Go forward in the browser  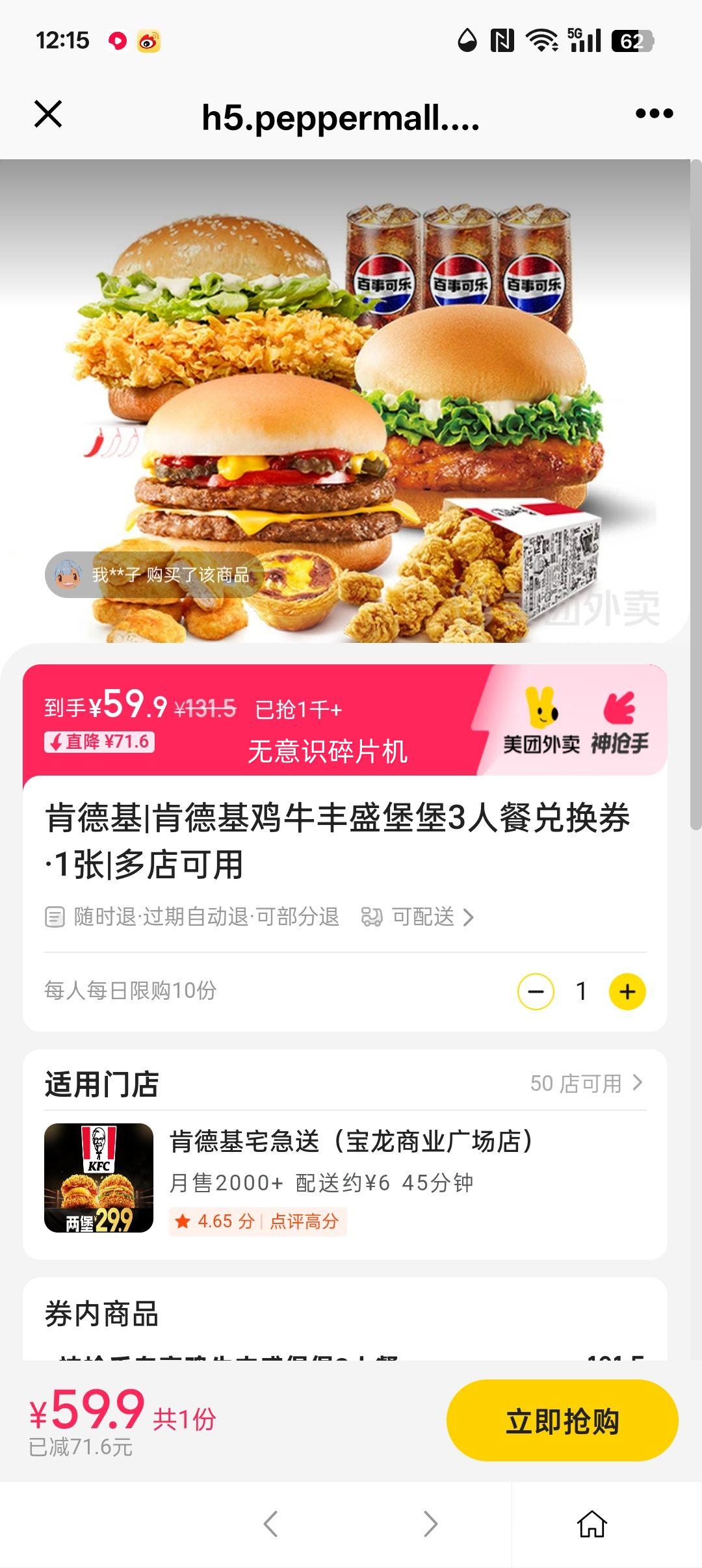(x=430, y=1524)
